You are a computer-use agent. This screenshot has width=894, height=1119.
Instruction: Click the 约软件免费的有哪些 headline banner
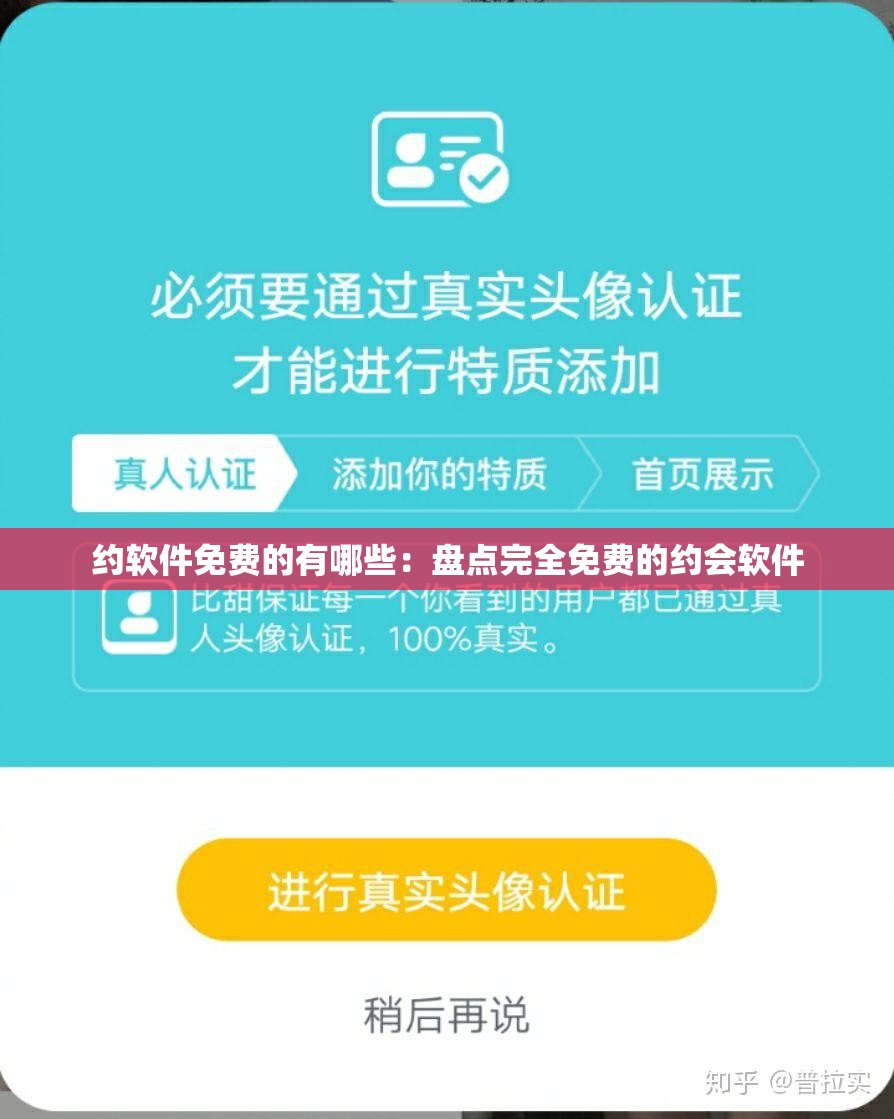coord(447,558)
